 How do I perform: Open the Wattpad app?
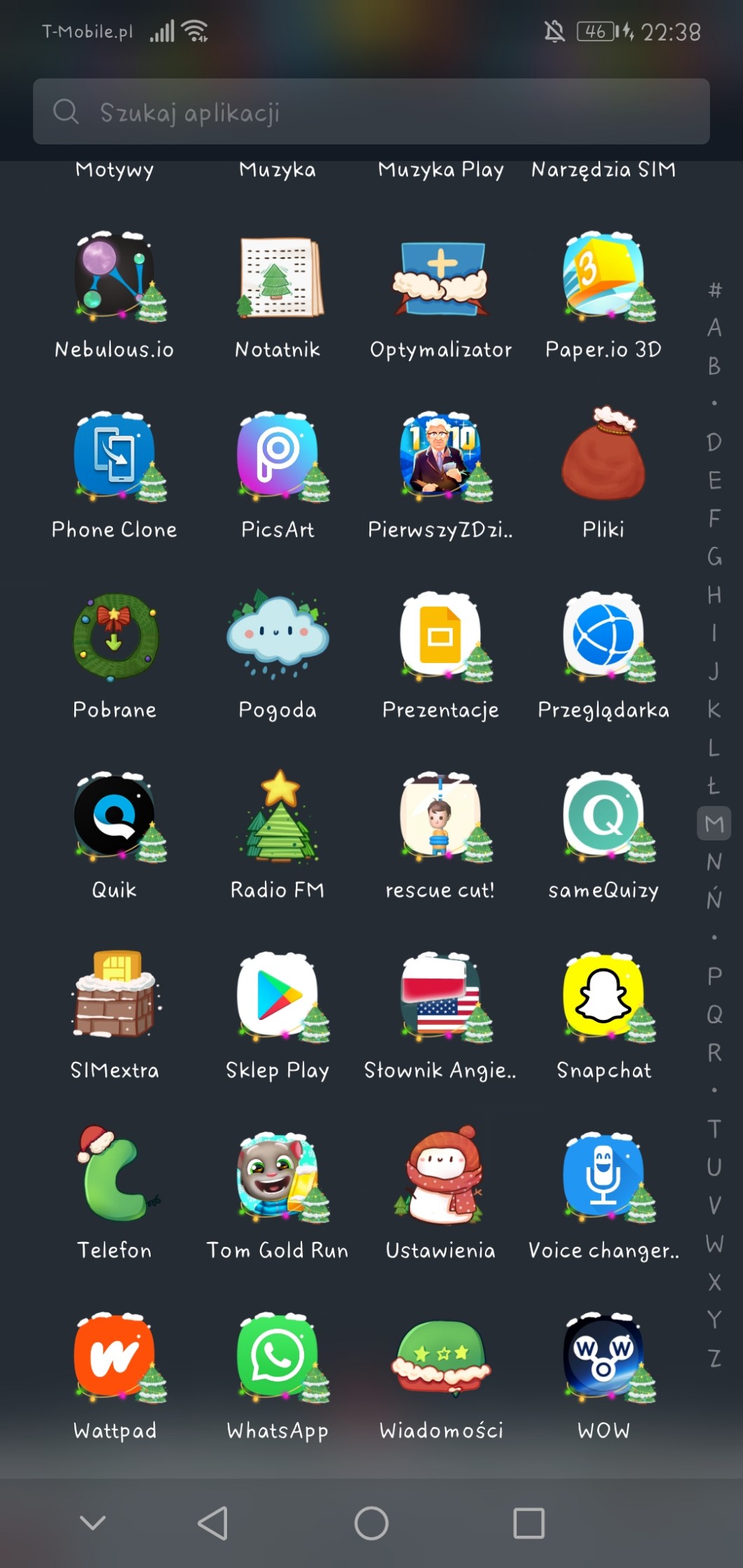point(114,1357)
